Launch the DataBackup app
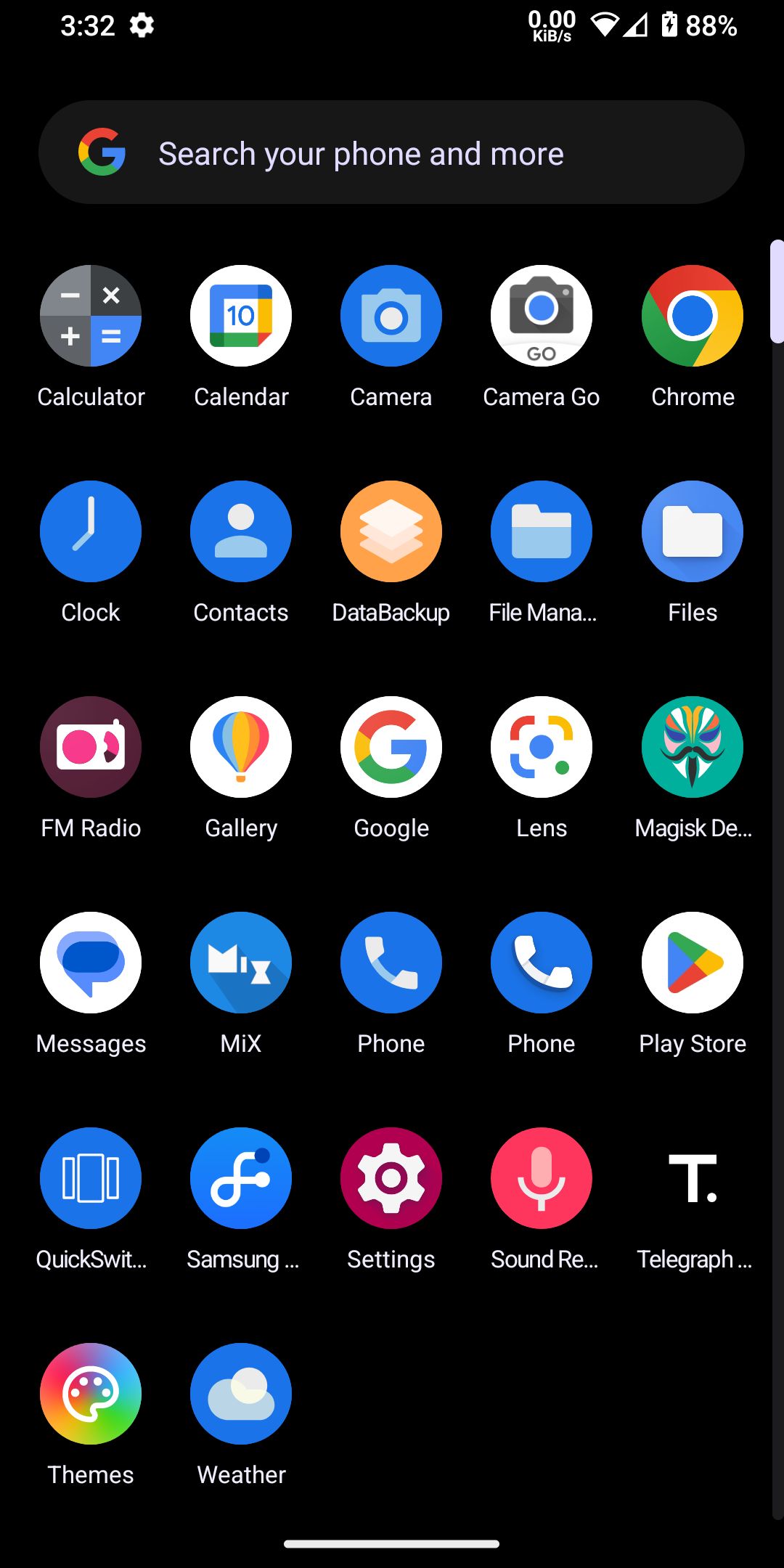 [391, 531]
